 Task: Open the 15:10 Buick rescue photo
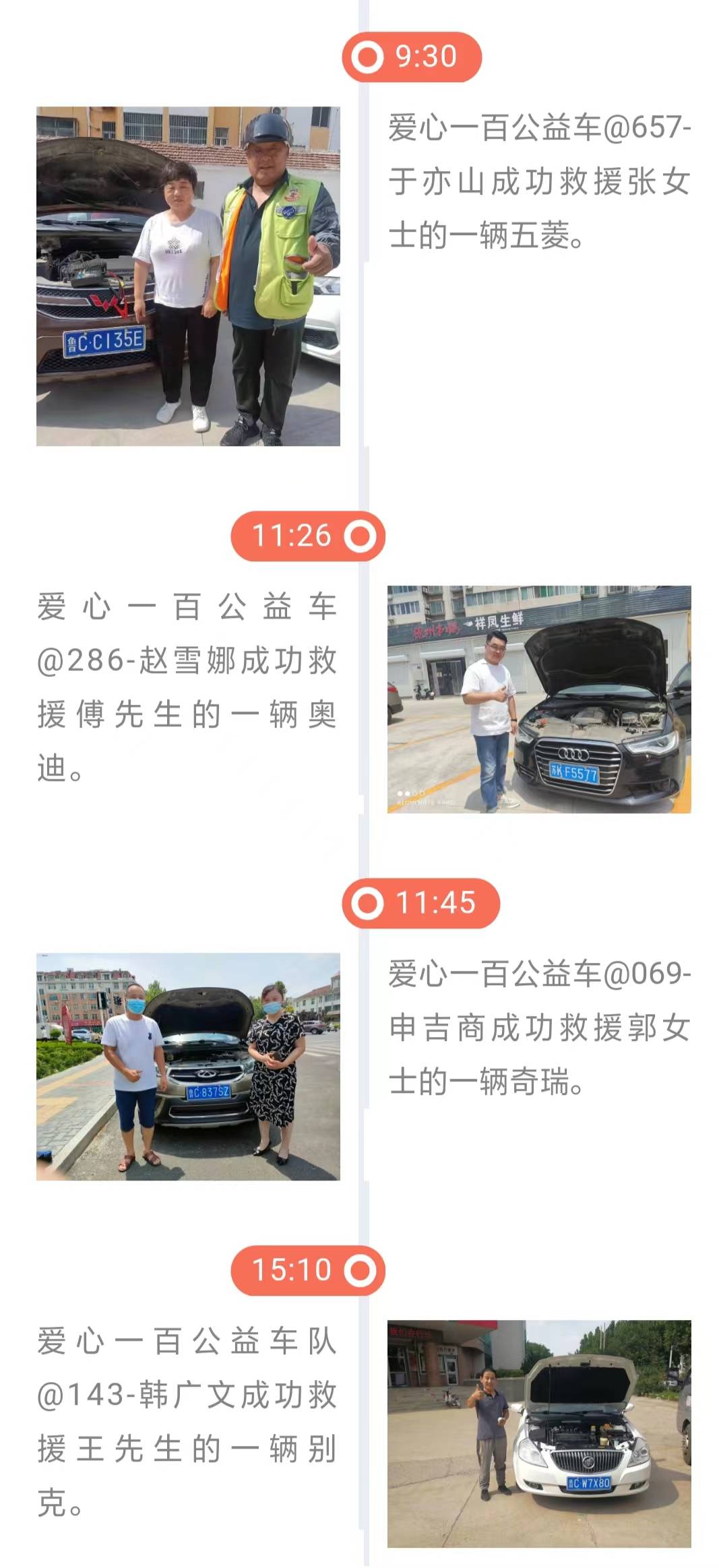tap(538, 1433)
